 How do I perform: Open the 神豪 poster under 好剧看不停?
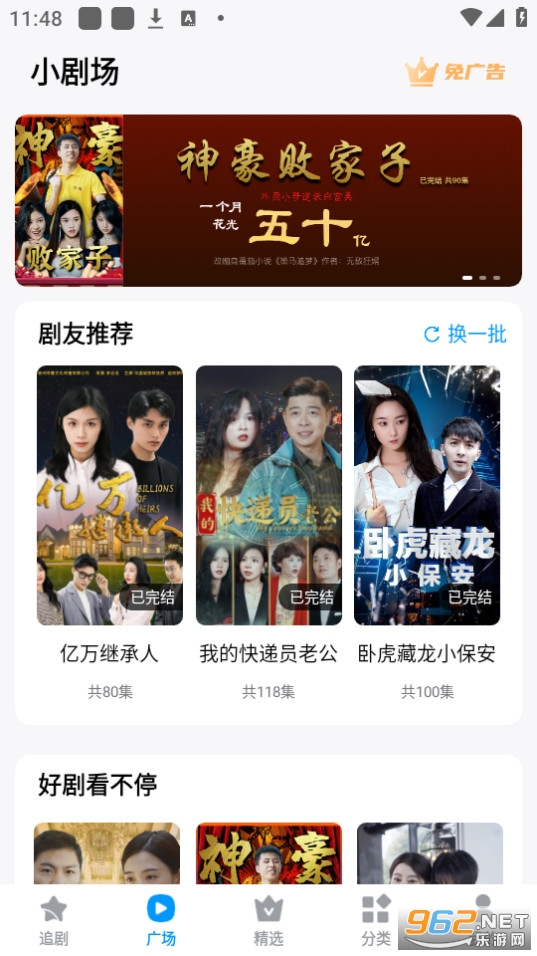269,853
